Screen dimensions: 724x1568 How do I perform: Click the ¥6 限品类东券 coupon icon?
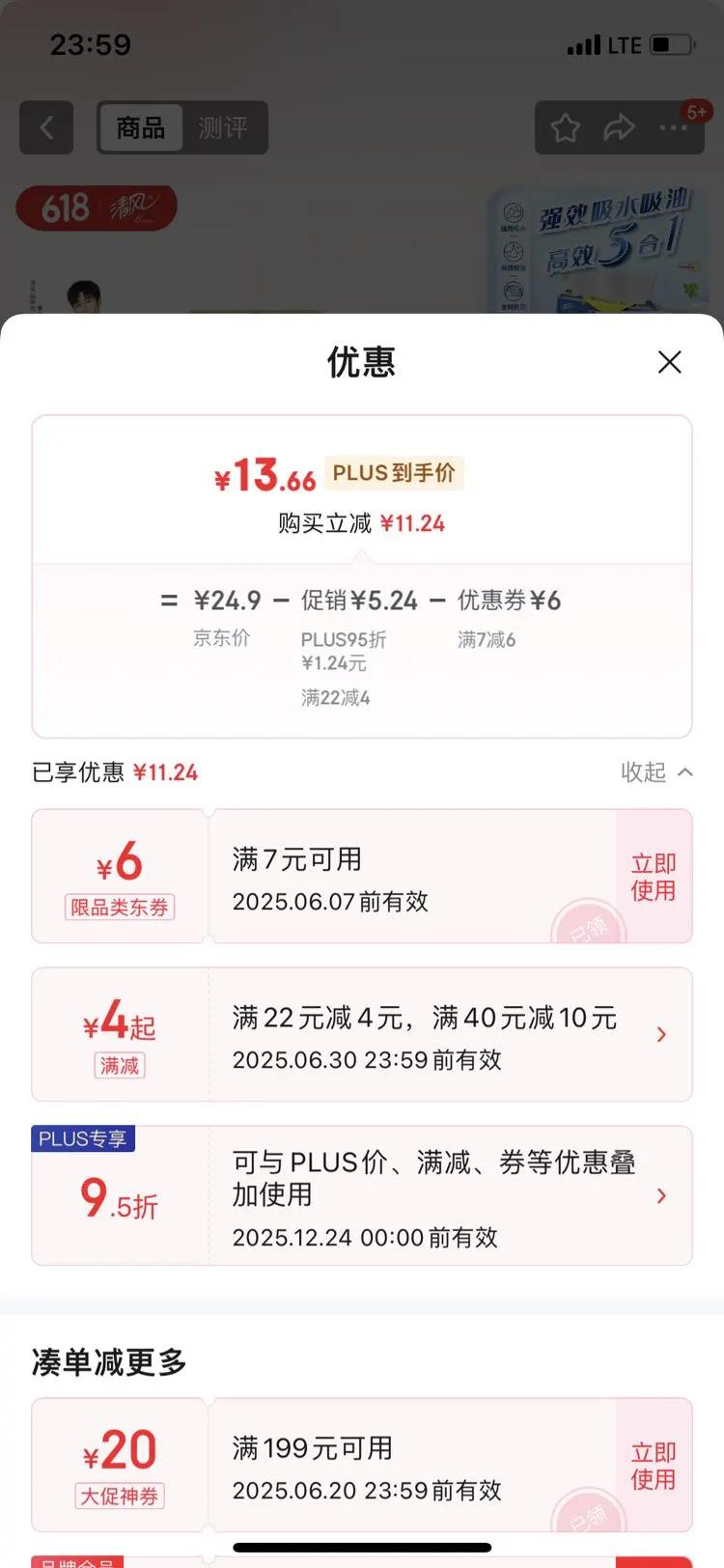[x=119, y=875]
